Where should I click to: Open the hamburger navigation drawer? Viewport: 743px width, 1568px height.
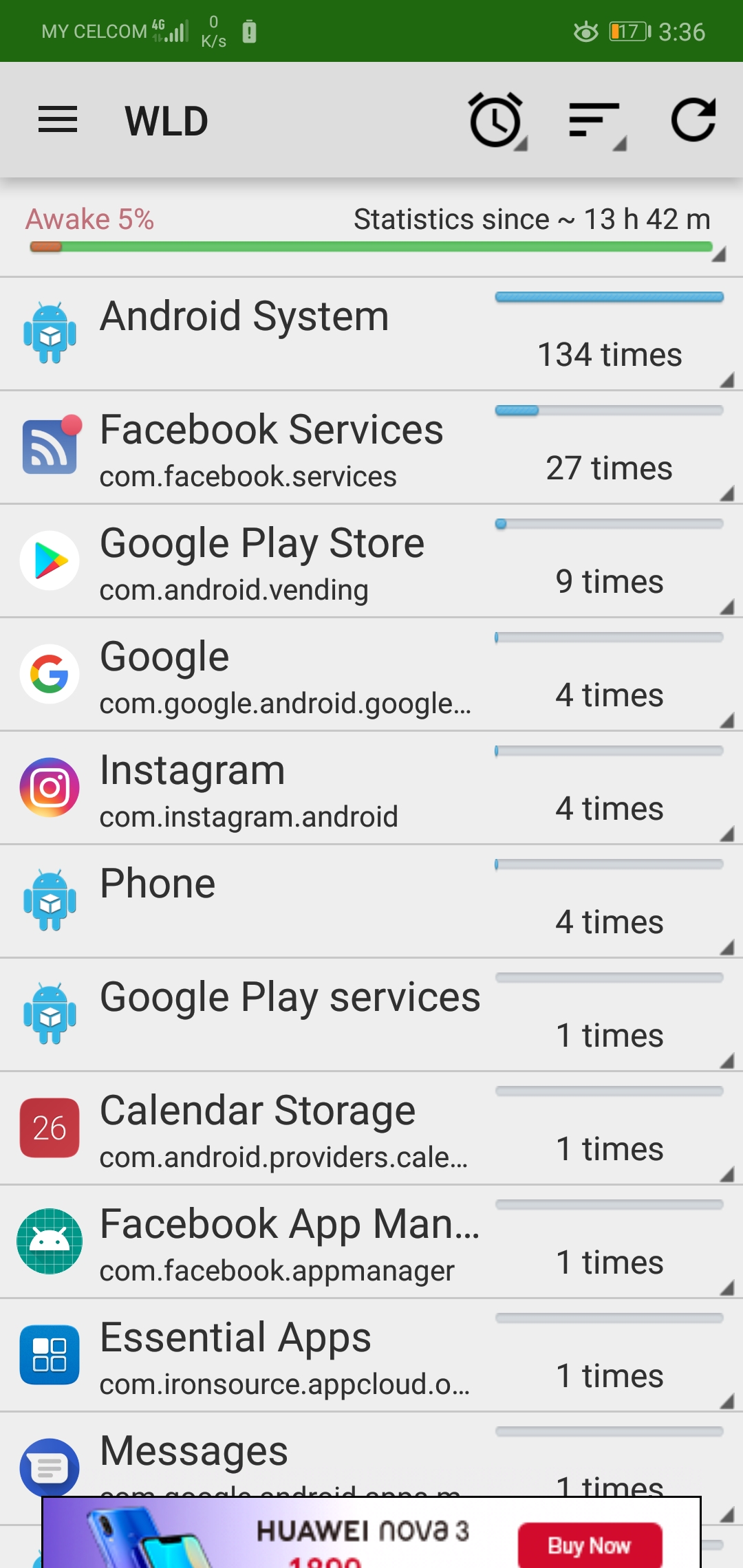pyautogui.click(x=58, y=120)
